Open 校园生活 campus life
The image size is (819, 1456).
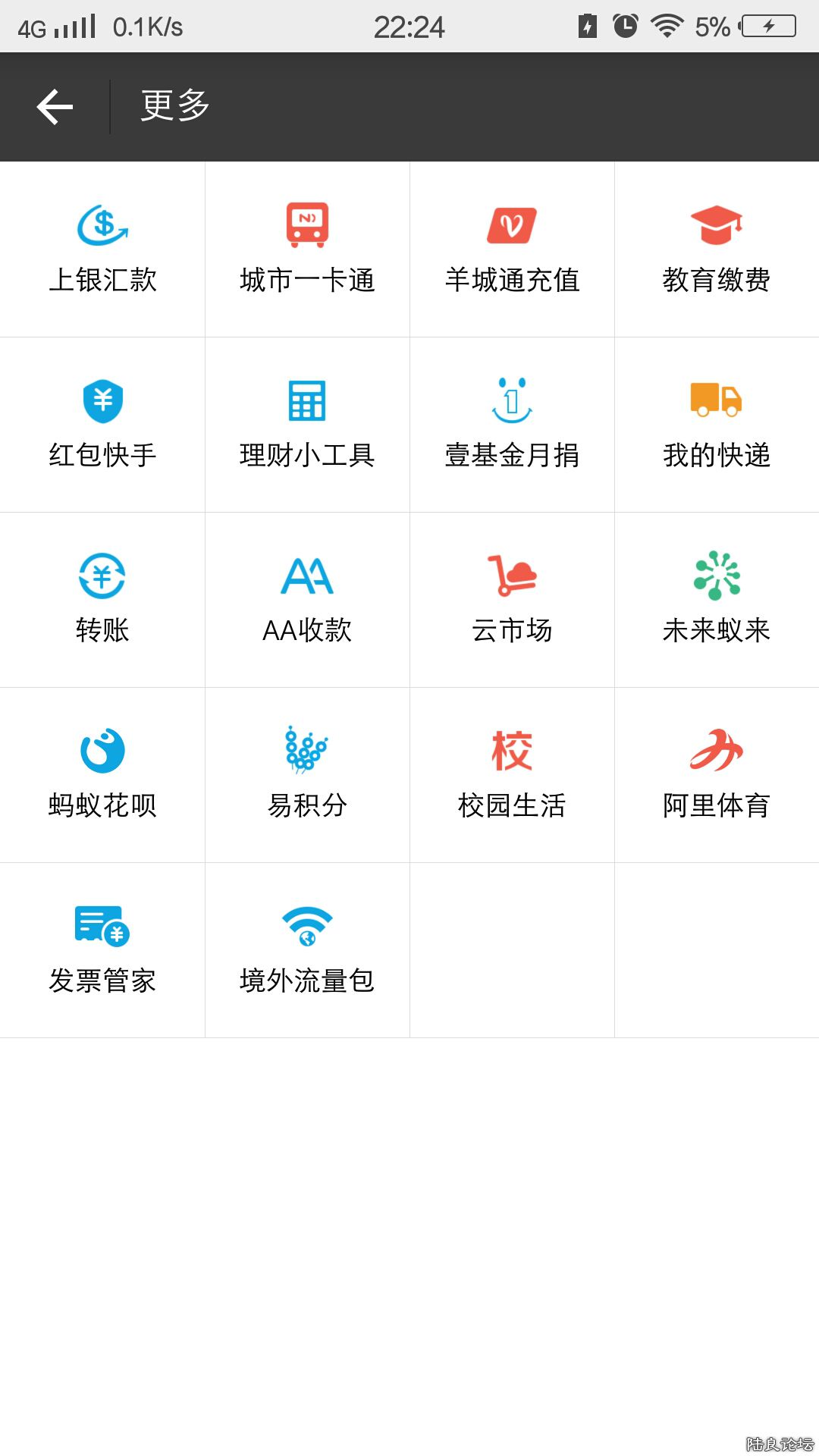512,774
